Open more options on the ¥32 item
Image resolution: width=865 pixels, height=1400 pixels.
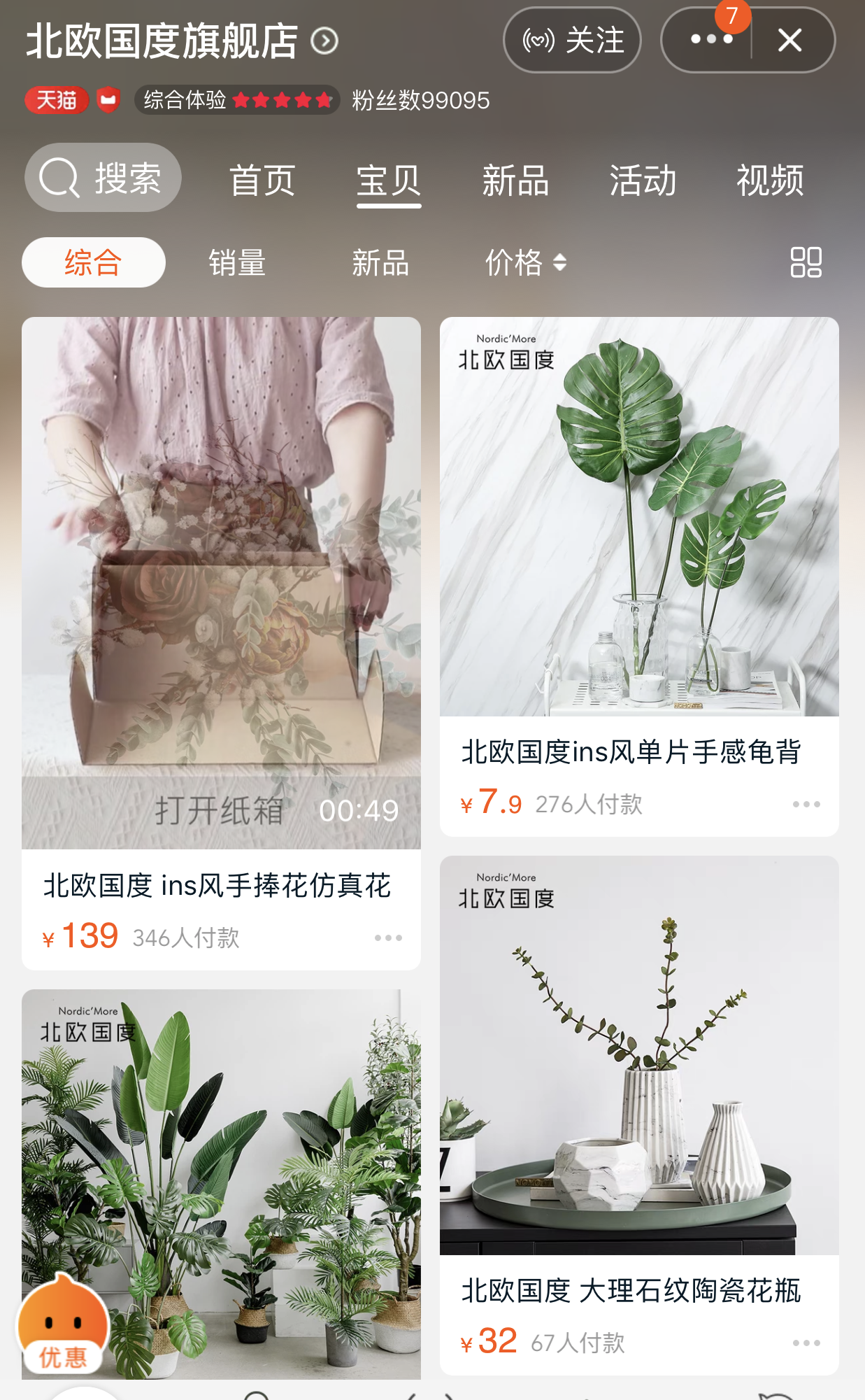[806, 1343]
